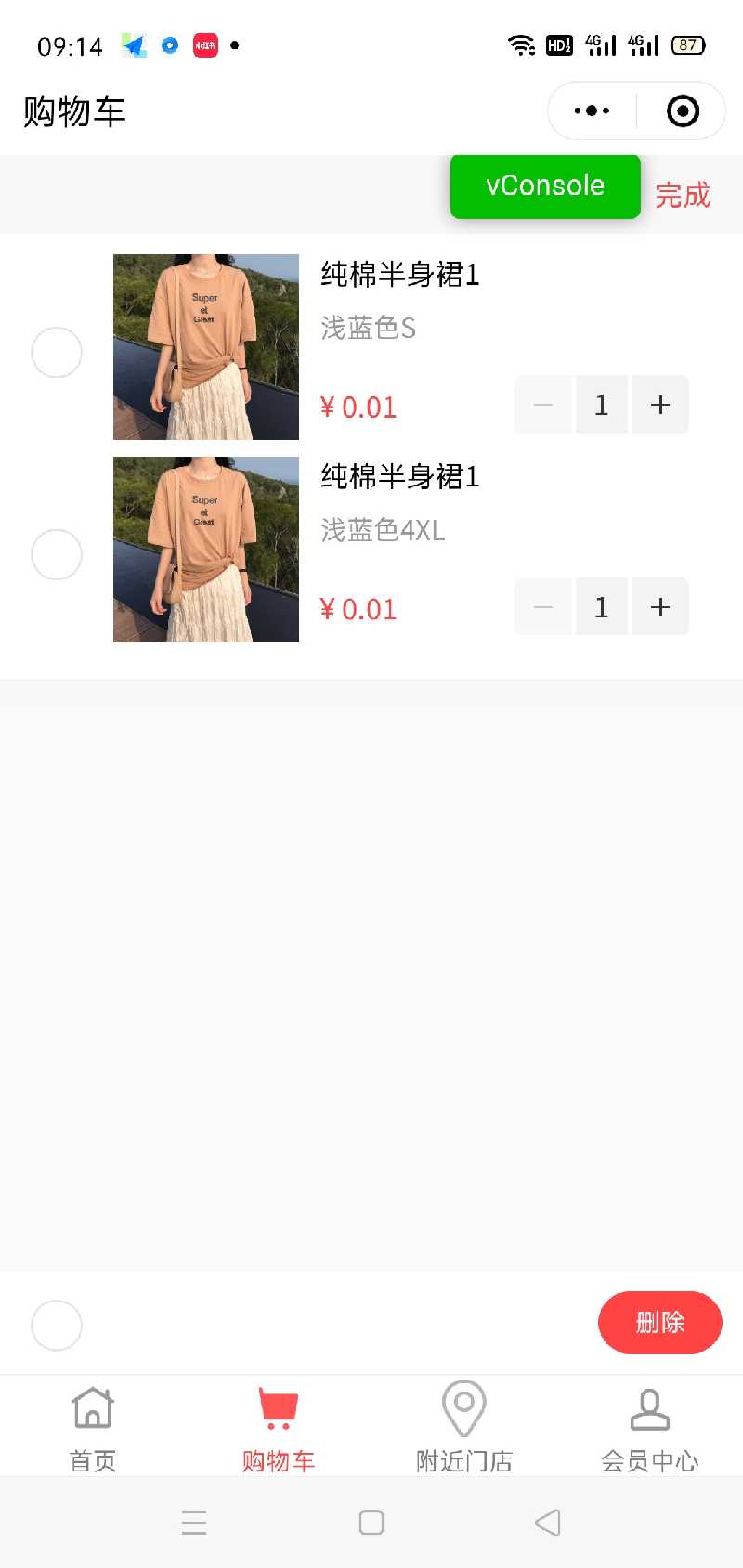Open the product image for 浅蓝色S skirt
Viewport: 743px width, 1568px height.
click(206, 347)
